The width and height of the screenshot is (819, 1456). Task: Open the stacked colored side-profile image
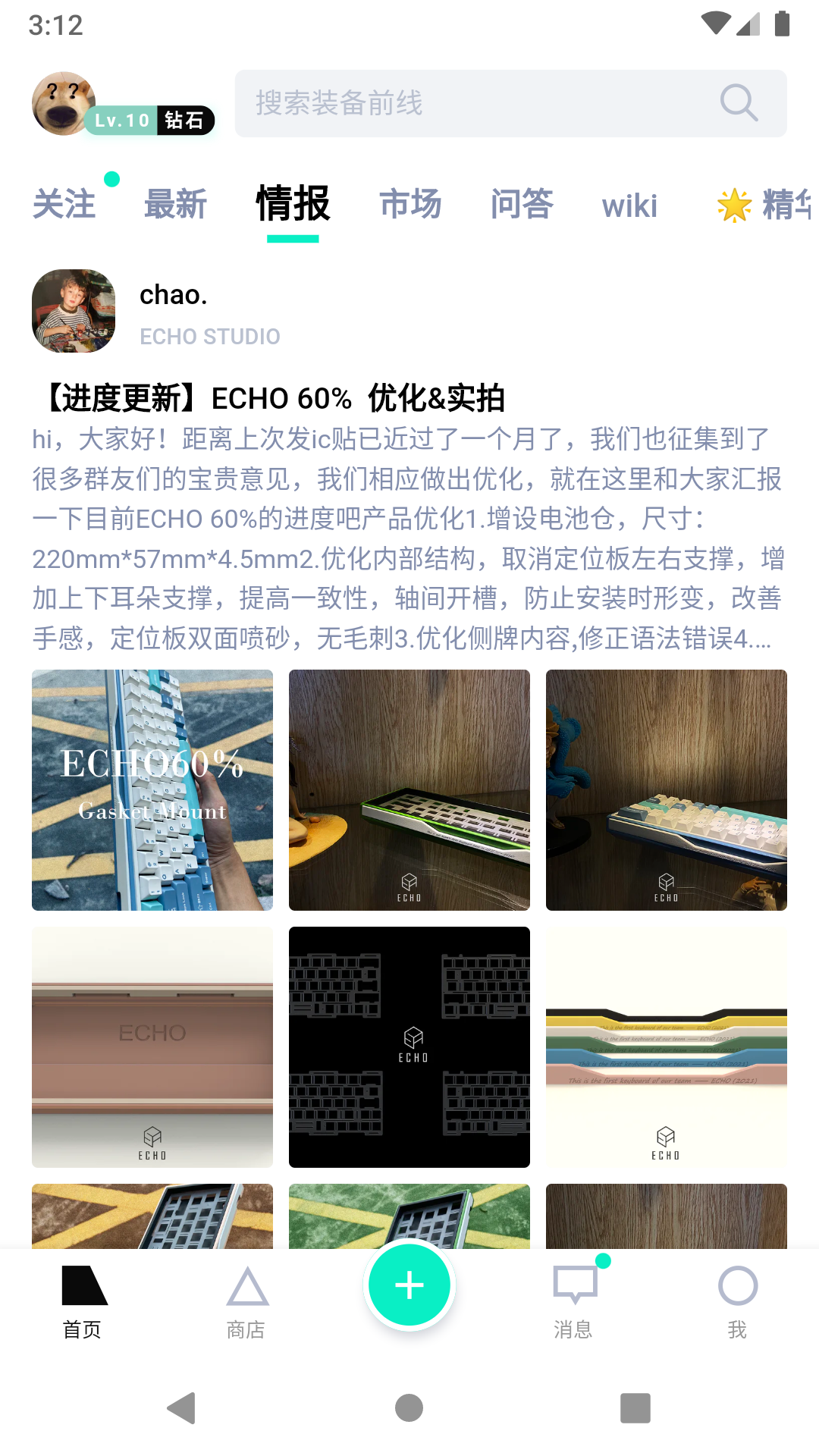tap(666, 1046)
